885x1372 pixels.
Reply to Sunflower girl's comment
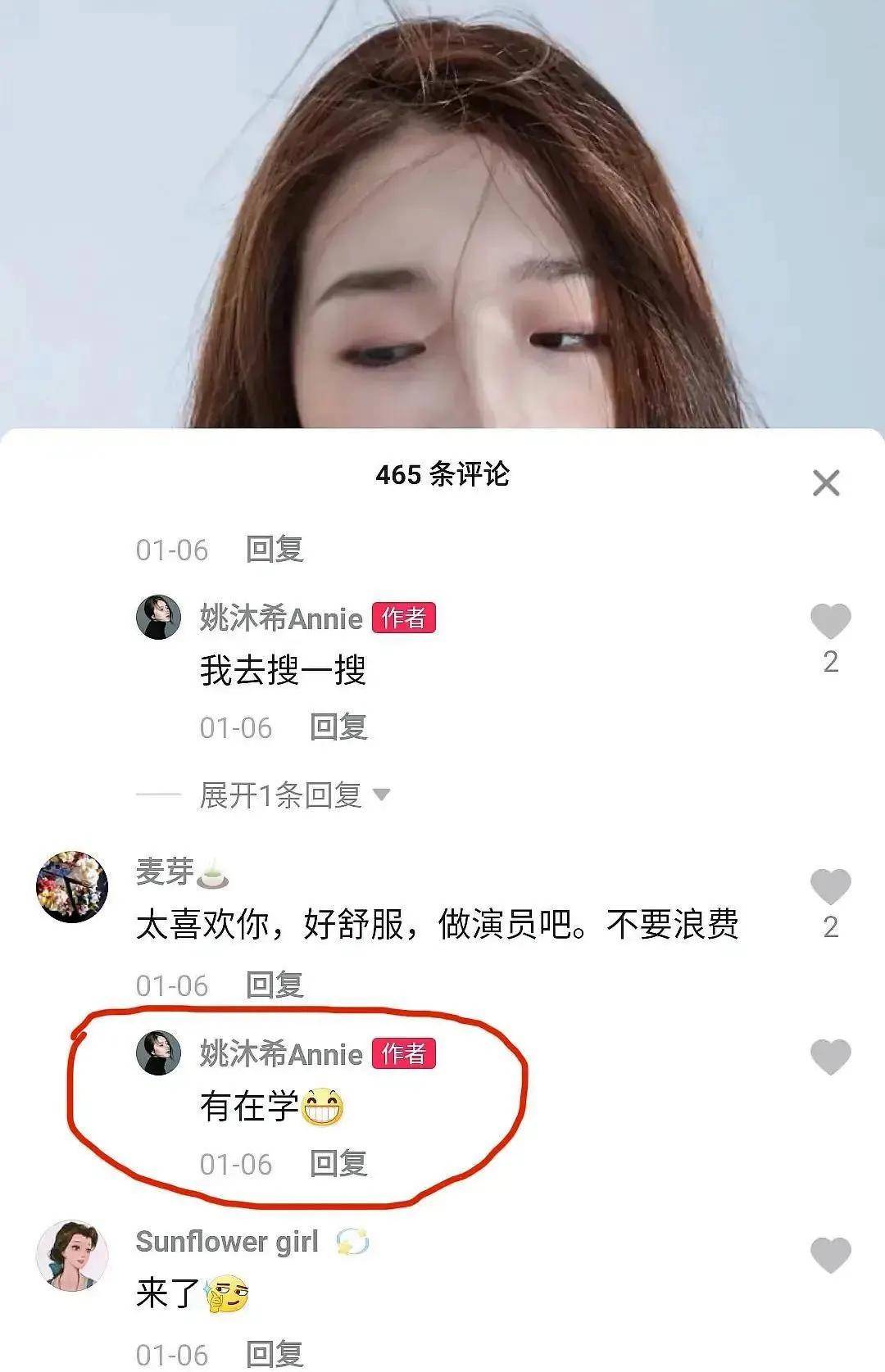click(x=275, y=1354)
